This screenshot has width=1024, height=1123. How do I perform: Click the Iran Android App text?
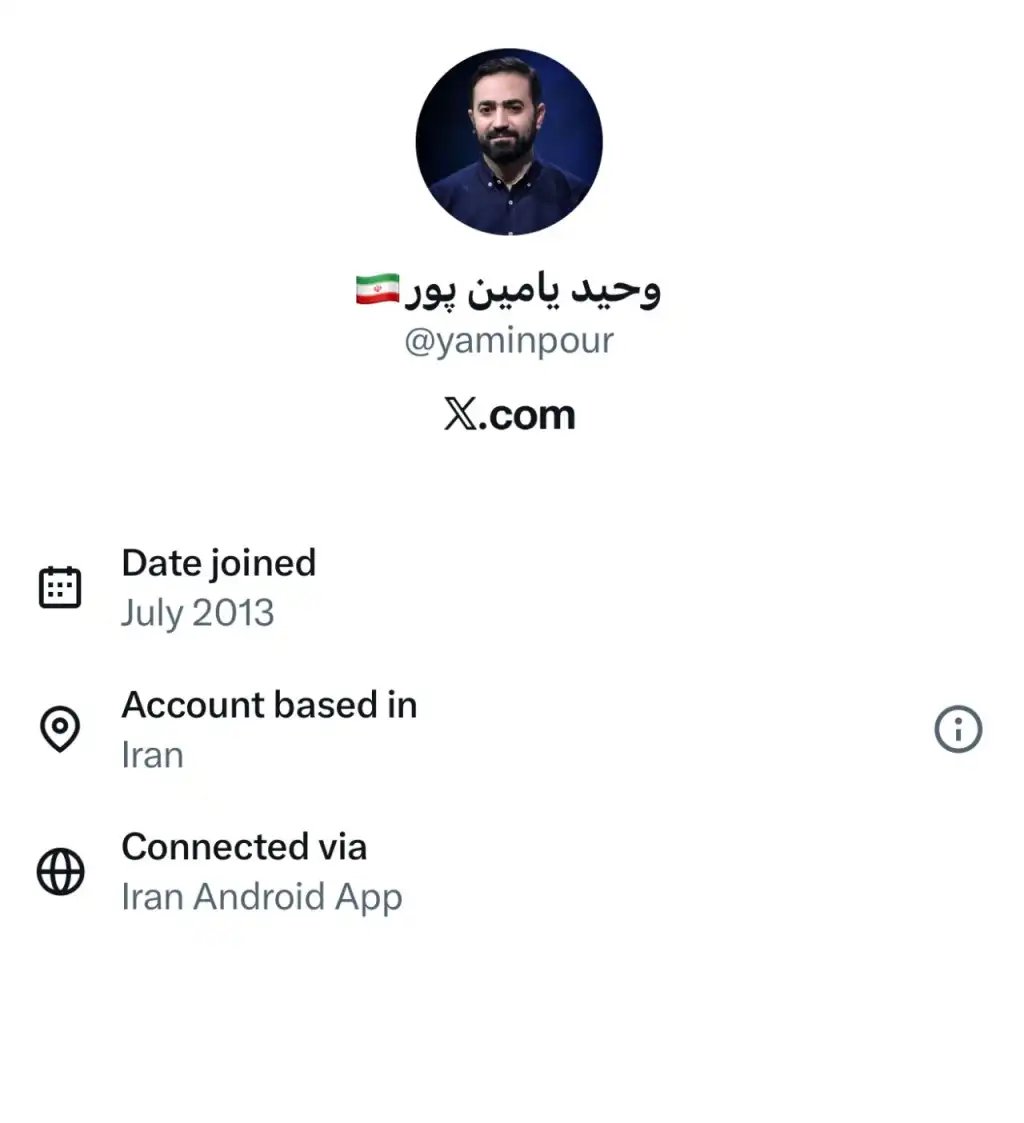tap(262, 897)
